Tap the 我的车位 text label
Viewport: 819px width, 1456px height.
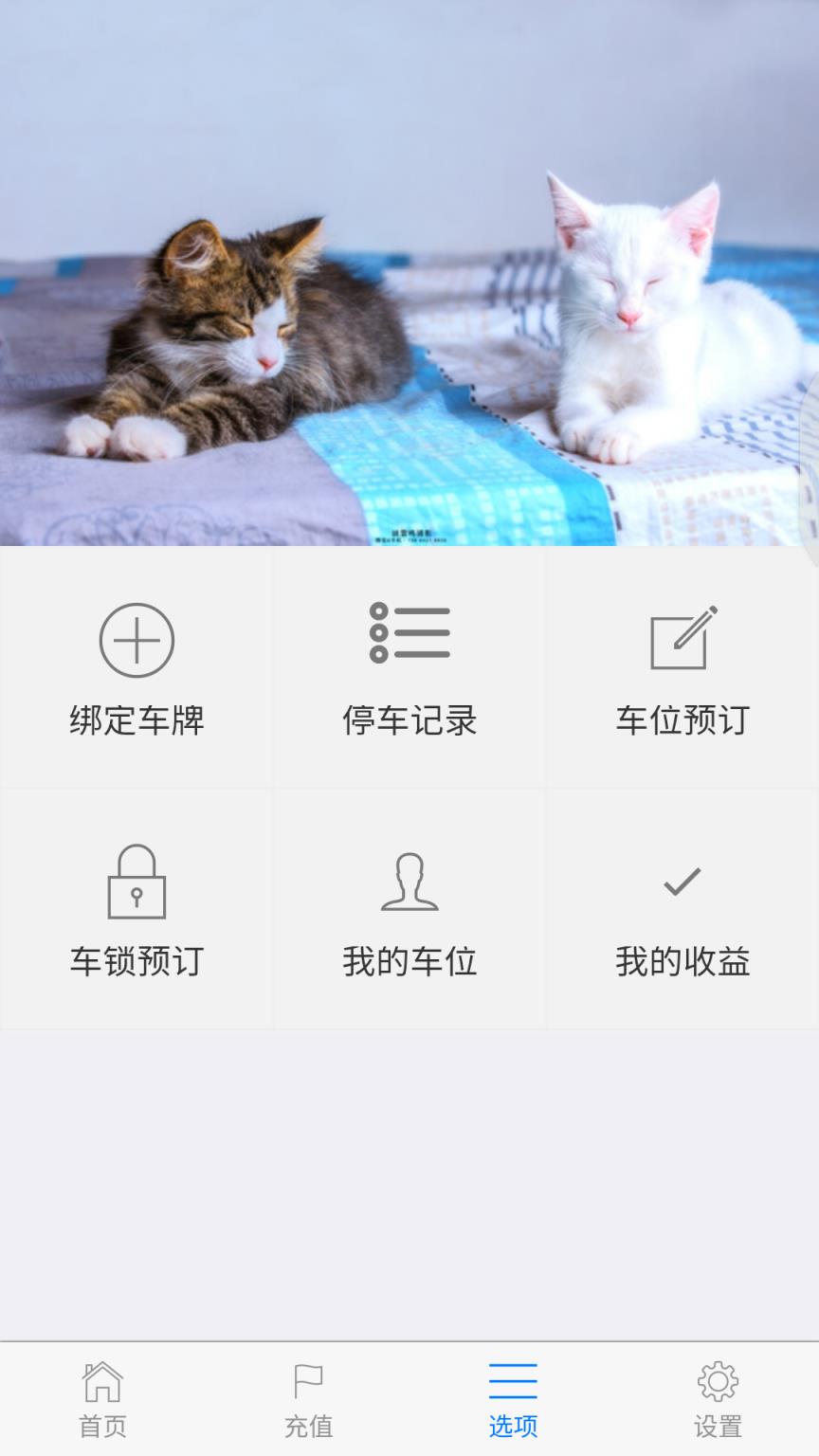click(x=409, y=962)
